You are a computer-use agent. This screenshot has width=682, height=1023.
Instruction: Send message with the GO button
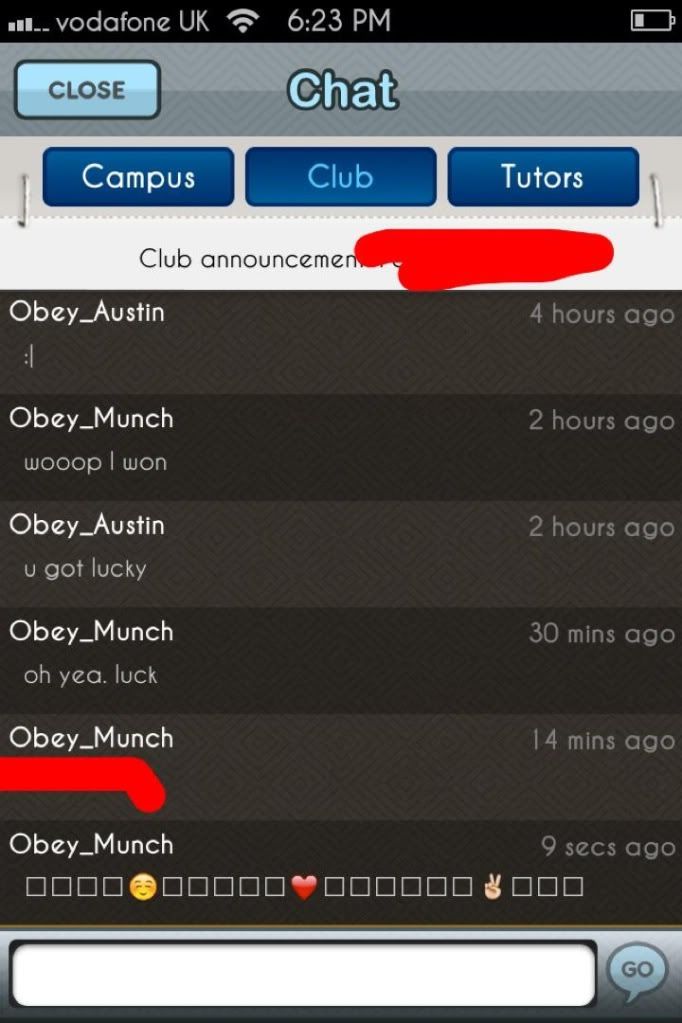click(x=636, y=971)
